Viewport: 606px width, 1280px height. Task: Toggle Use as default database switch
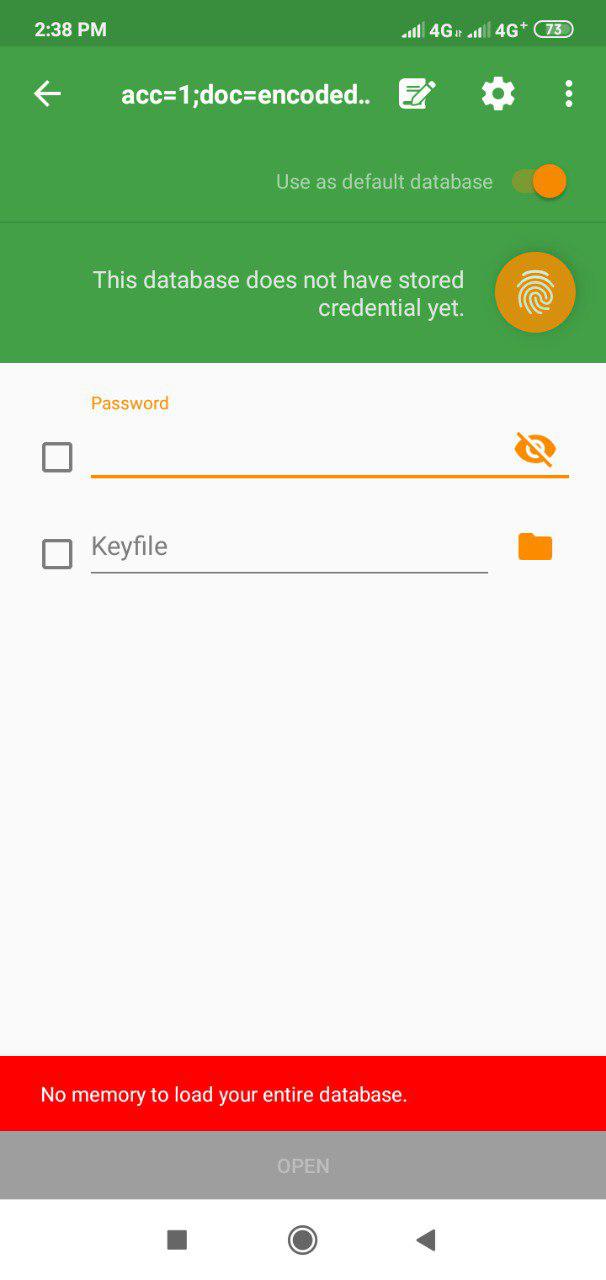(x=540, y=181)
